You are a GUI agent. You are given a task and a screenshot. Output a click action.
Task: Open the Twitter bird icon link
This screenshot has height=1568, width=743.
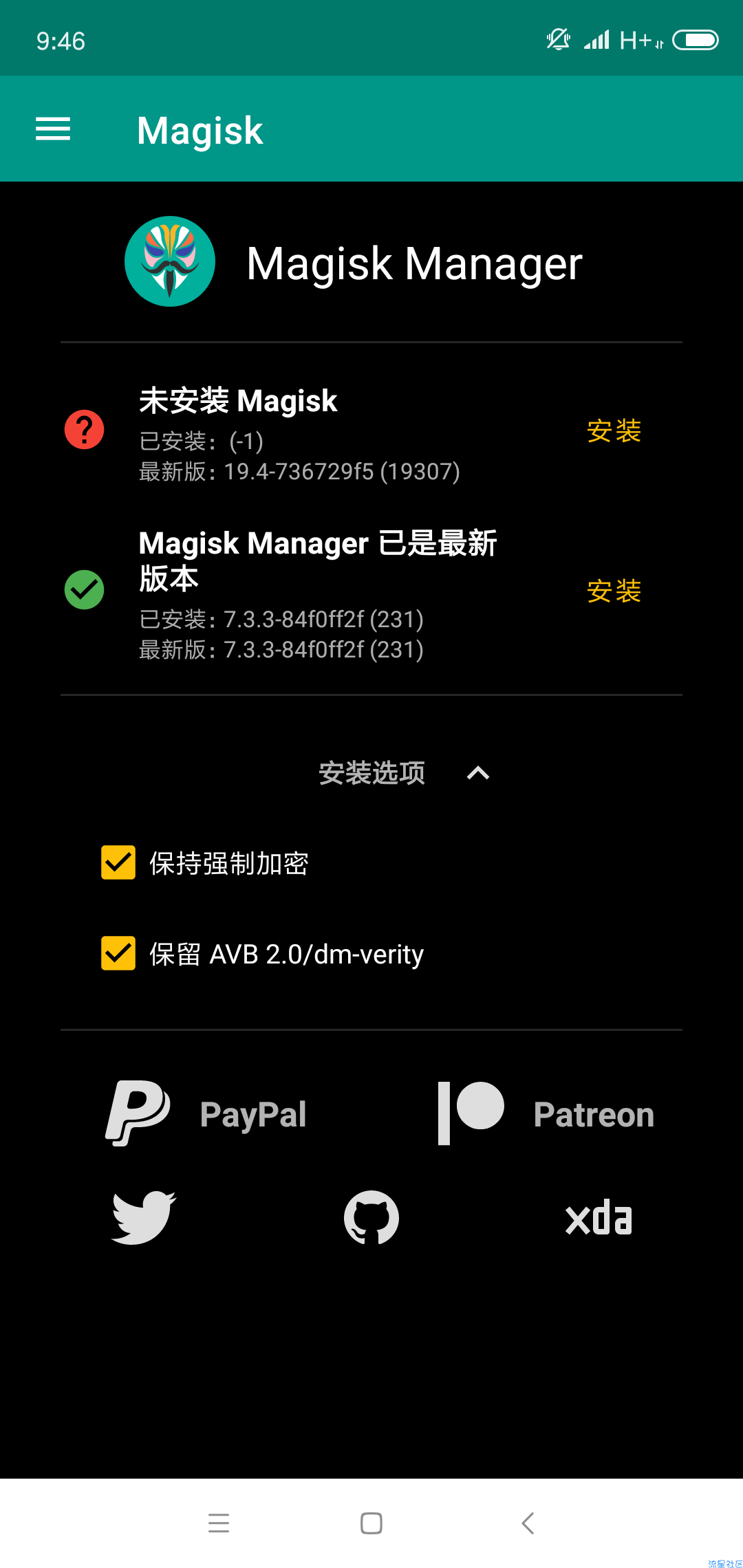pyautogui.click(x=144, y=1218)
